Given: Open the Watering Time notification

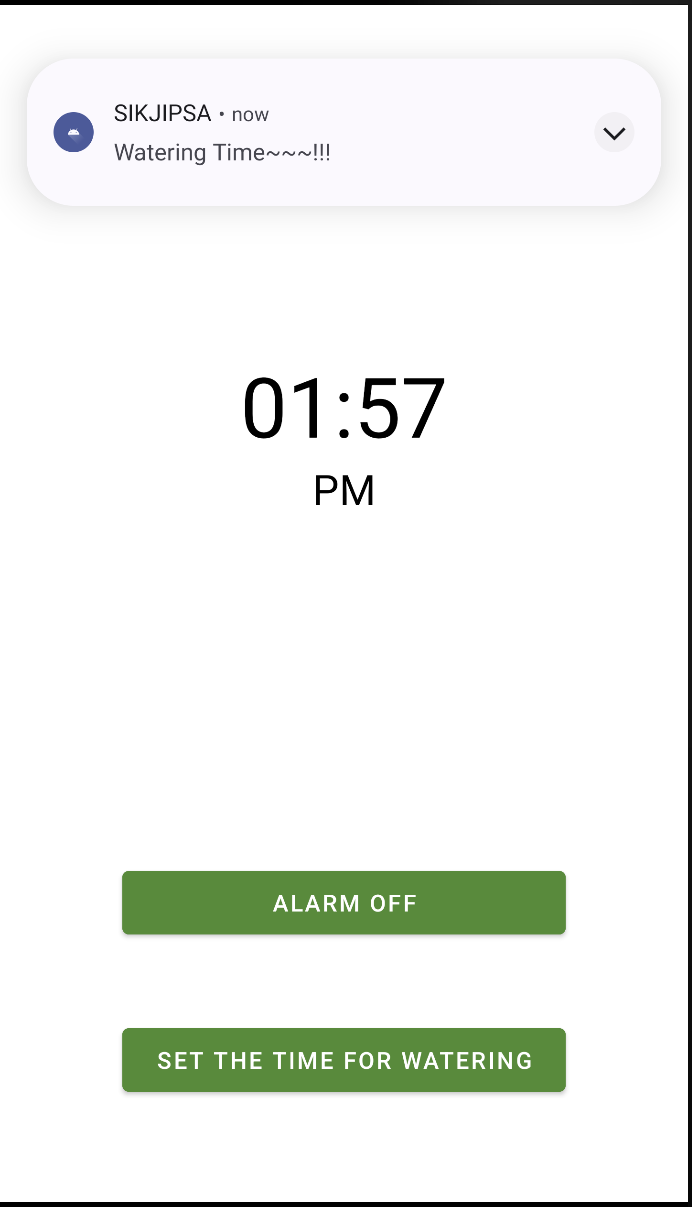Looking at the screenshot, I should tap(344, 133).
